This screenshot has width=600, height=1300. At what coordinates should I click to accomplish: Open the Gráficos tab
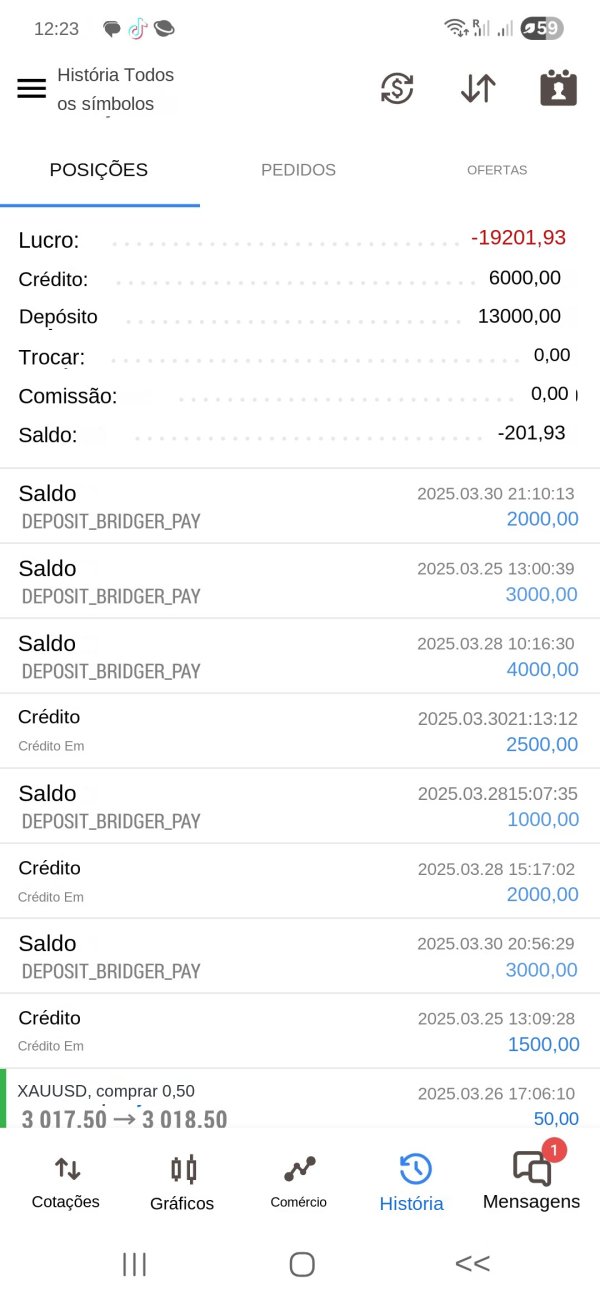pyautogui.click(x=182, y=1183)
